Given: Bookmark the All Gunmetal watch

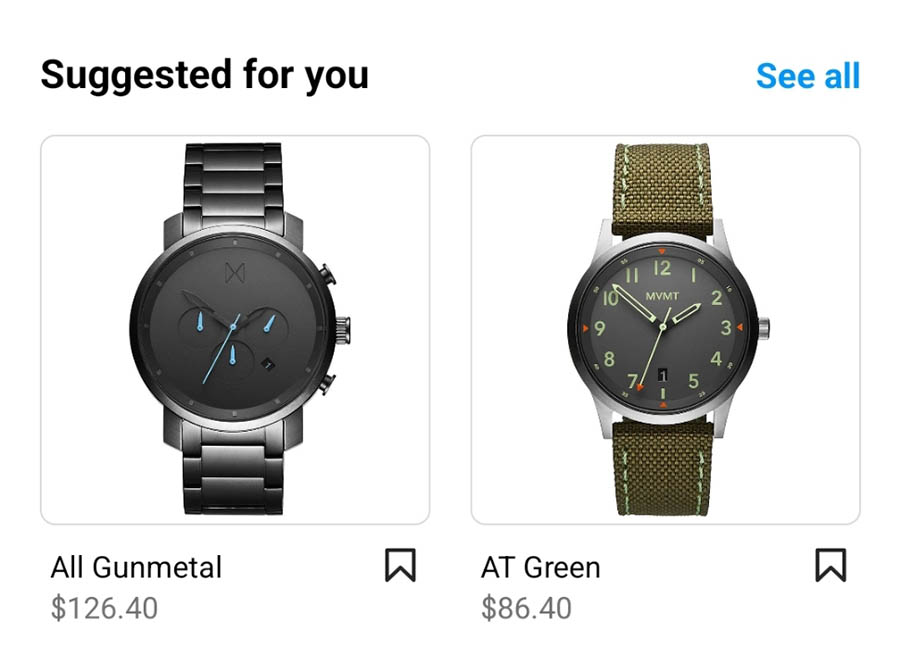Looking at the screenshot, I should [x=400, y=566].
